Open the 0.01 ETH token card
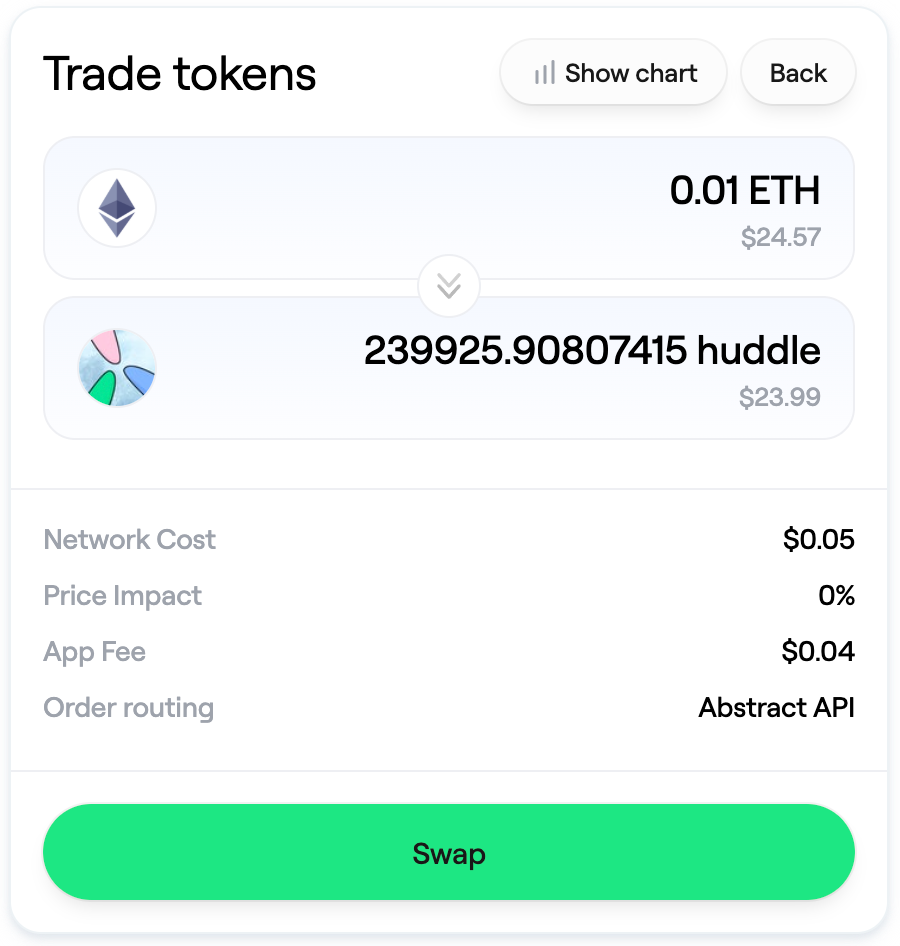900x946 pixels. point(449,207)
